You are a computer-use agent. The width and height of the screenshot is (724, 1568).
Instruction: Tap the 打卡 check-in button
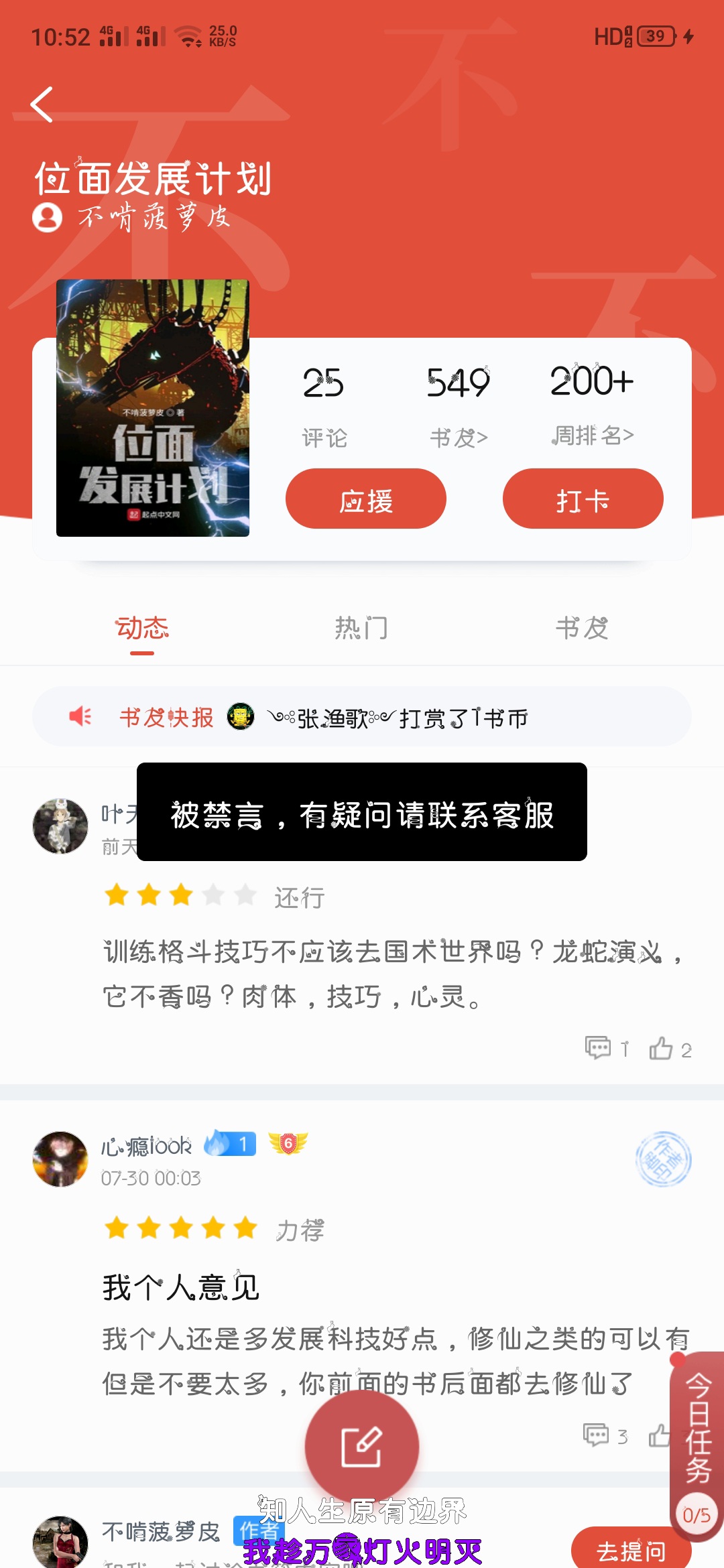583,499
